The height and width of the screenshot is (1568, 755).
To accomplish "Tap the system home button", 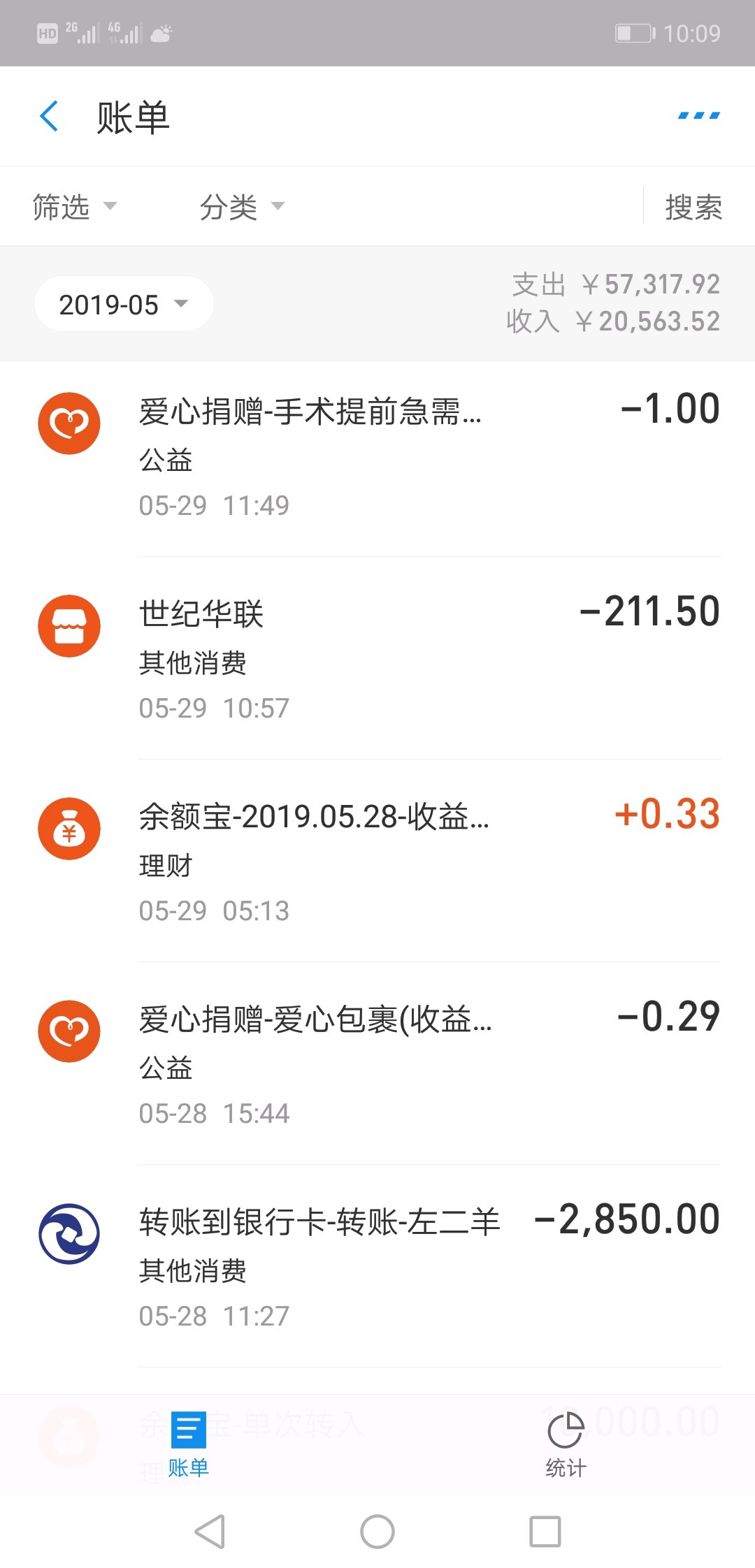I will click(377, 1532).
